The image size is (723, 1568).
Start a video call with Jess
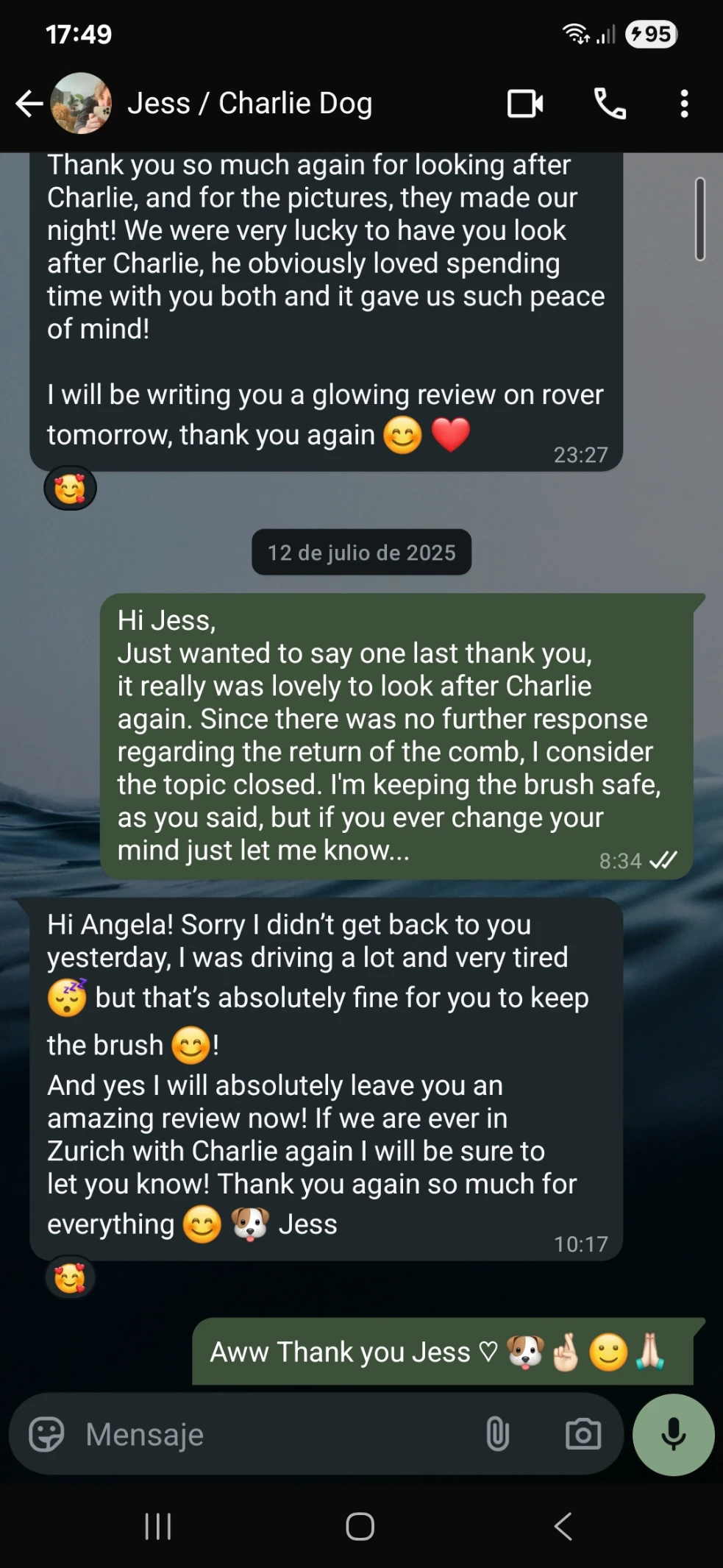[x=525, y=104]
